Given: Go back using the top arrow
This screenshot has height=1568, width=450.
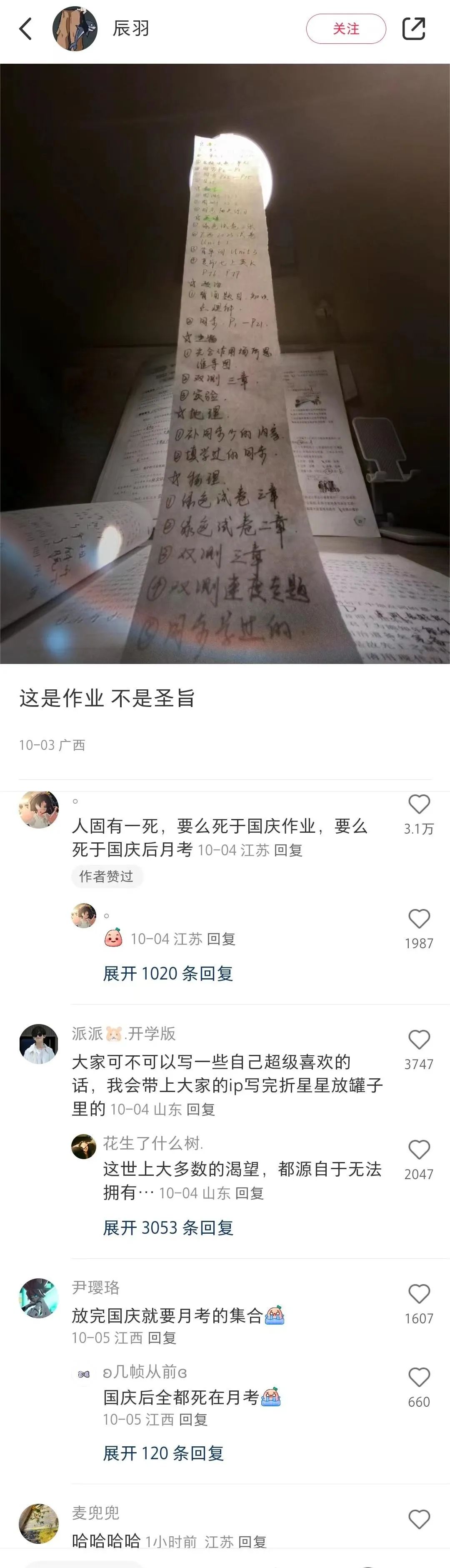Looking at the screenshot, I should tap(25, 29).
